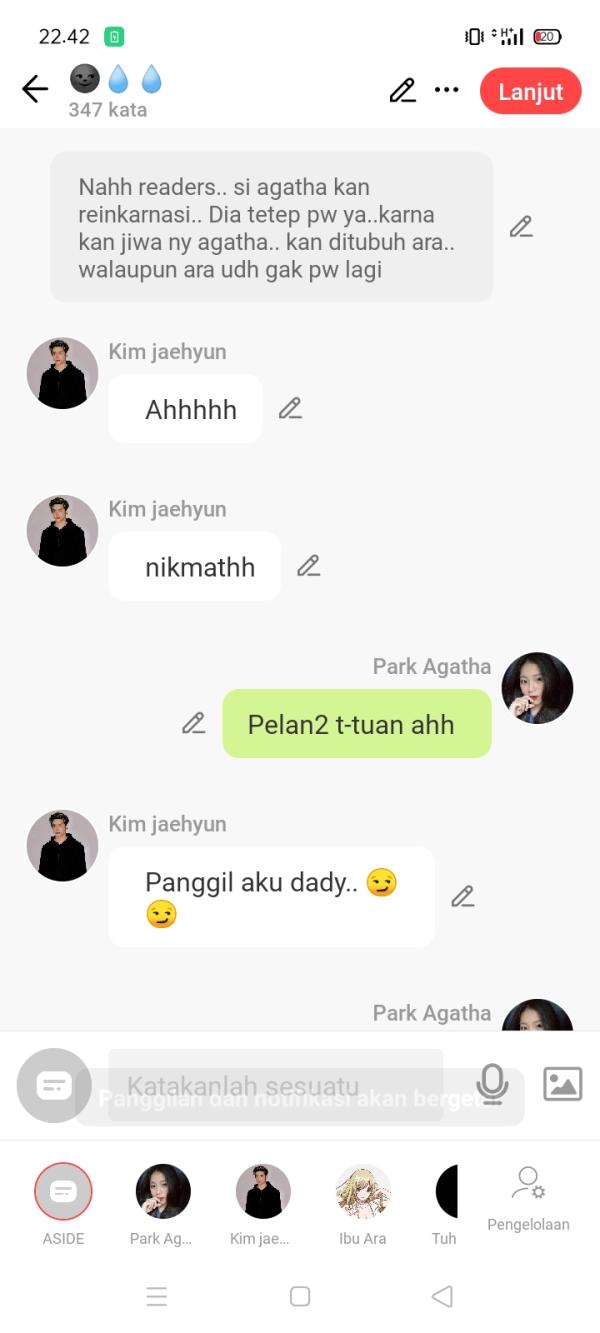Open the three-dot overflow menu

pos(446,91)
